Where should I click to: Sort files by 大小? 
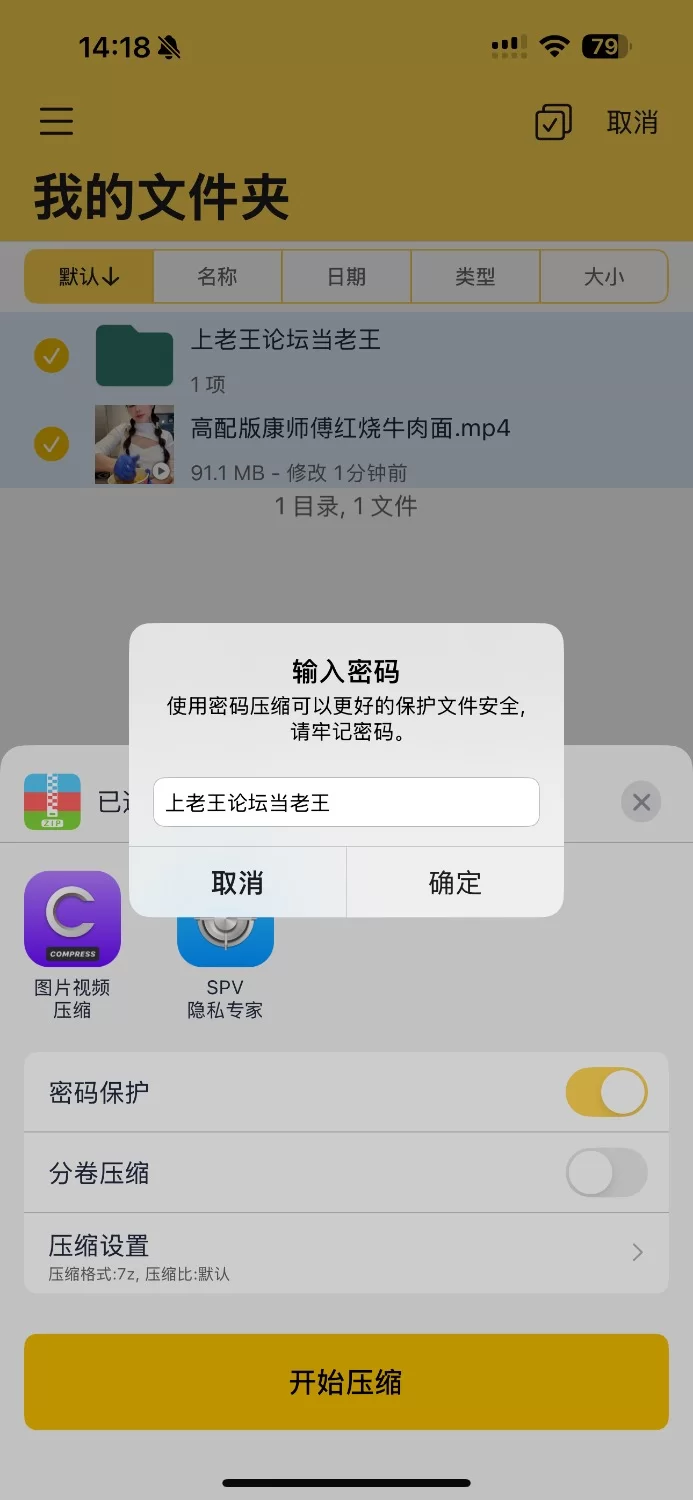point(604,277)
